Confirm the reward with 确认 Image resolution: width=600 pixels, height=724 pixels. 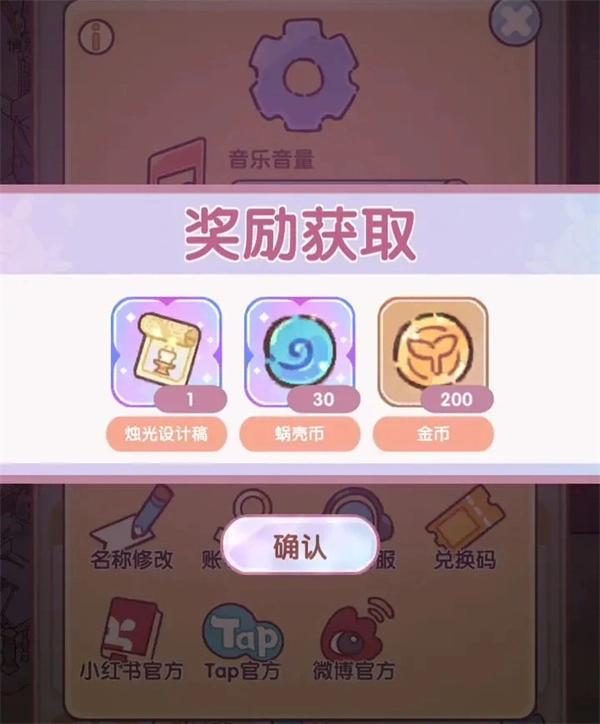[x=300, y=546]
